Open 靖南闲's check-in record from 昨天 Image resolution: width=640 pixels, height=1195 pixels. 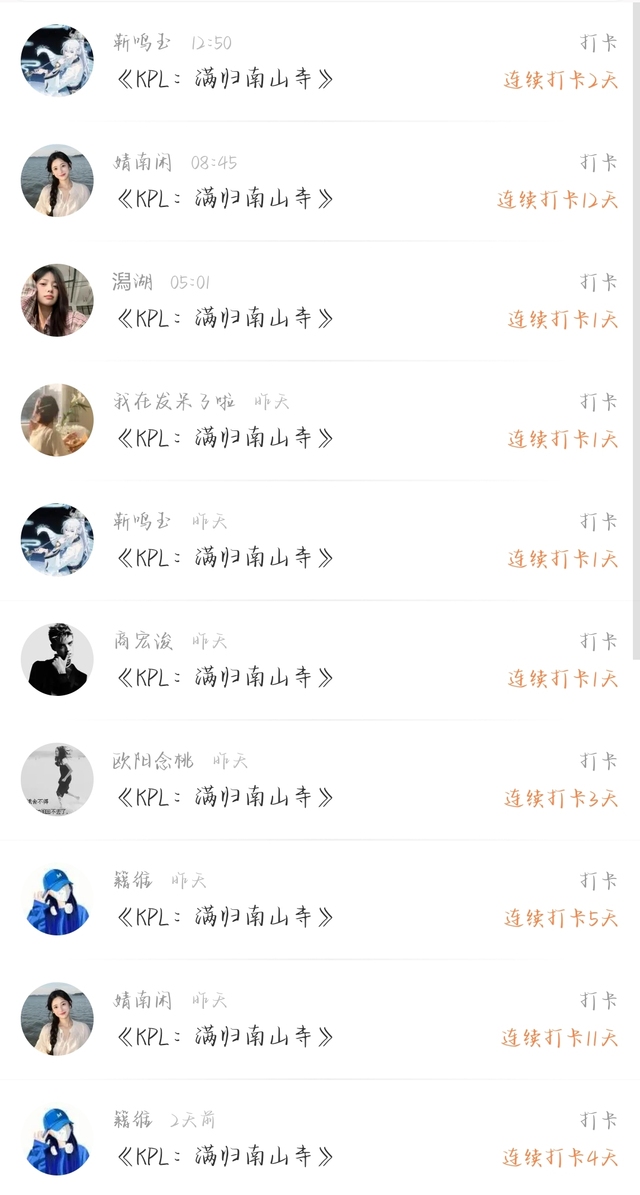tap(320, 1019)
